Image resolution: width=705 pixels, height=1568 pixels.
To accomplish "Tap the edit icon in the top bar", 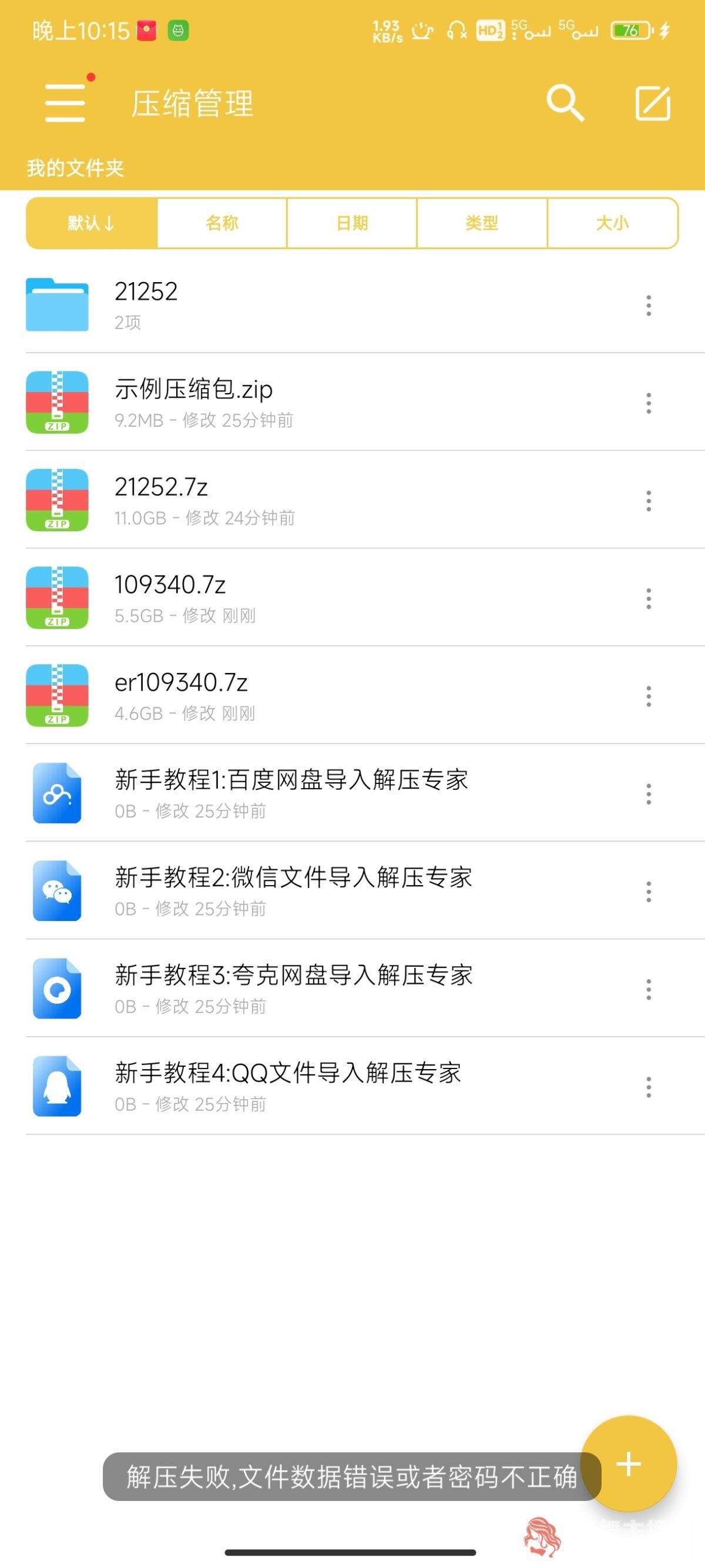I will [653, 103].
